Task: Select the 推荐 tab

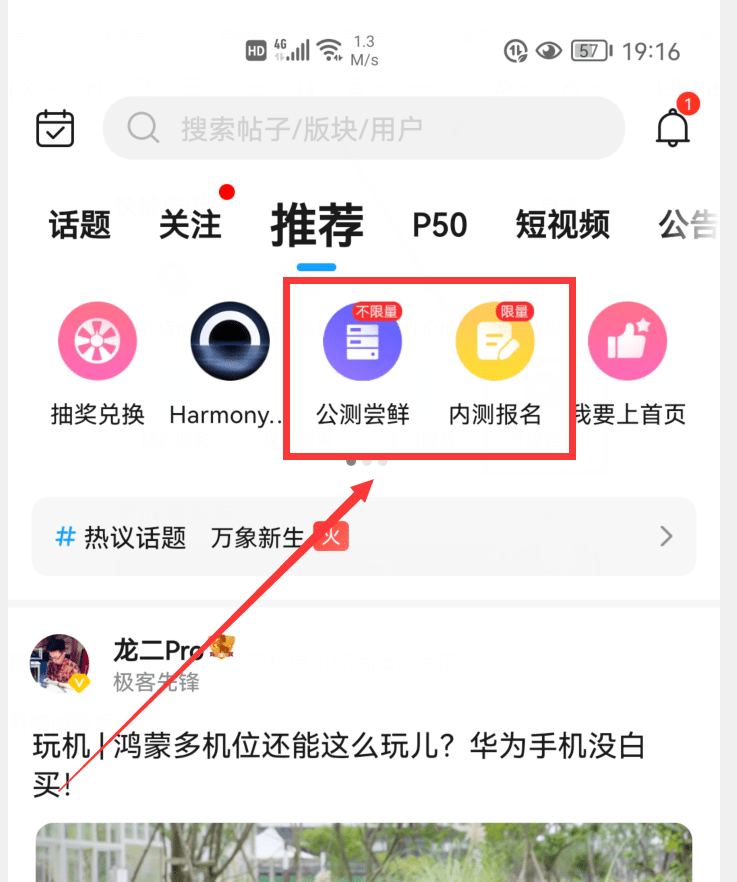Action: coord(317,224)
